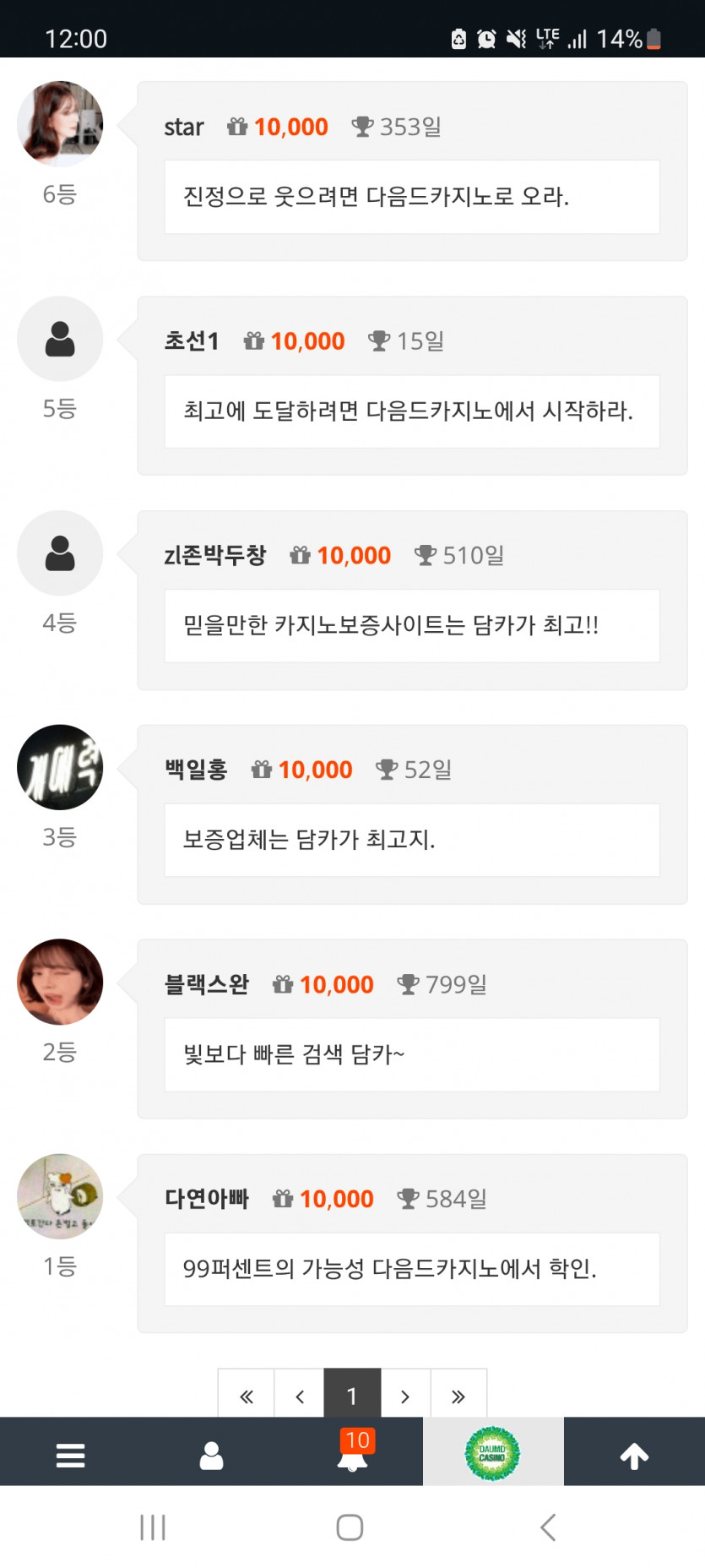This screenshot has width=705, height=1568.
Task: Select the DAUMO CASINO logo icon
Action: pyautogui.click(x=493, y=1451)
